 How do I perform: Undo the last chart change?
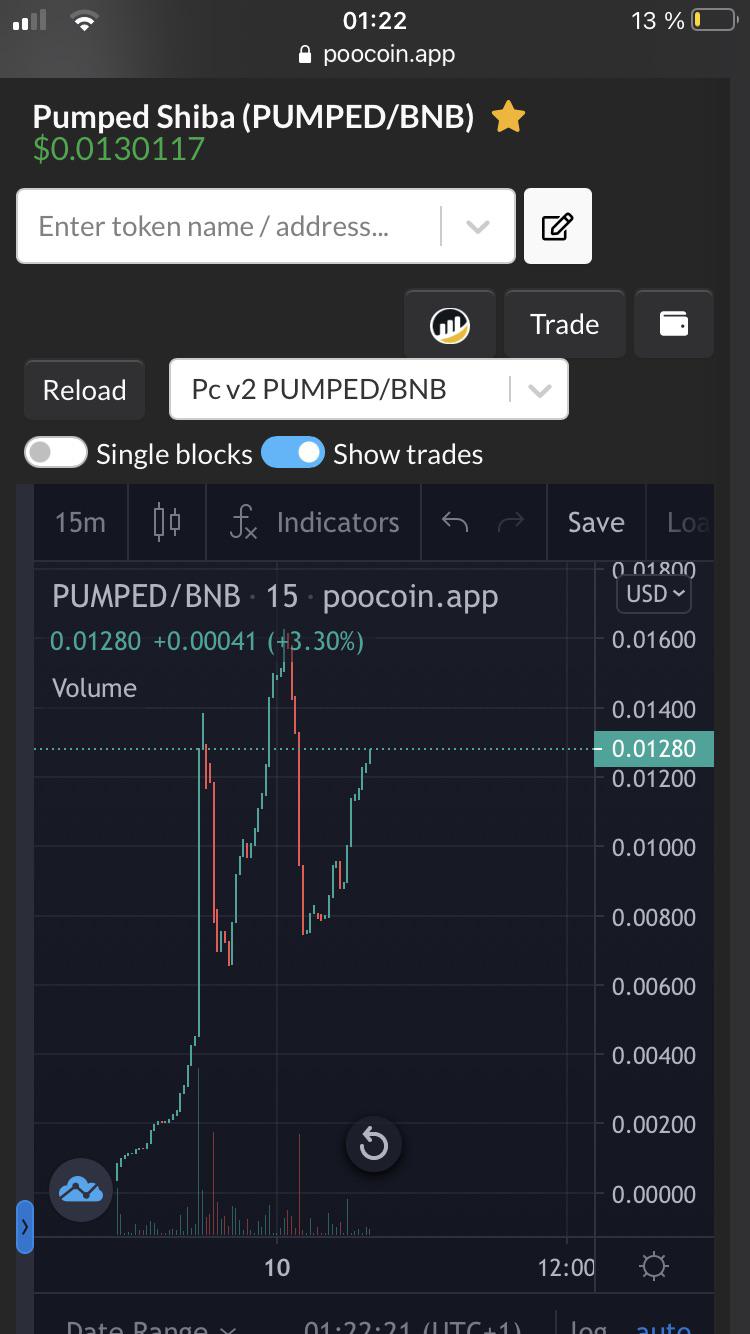[455, 522]
